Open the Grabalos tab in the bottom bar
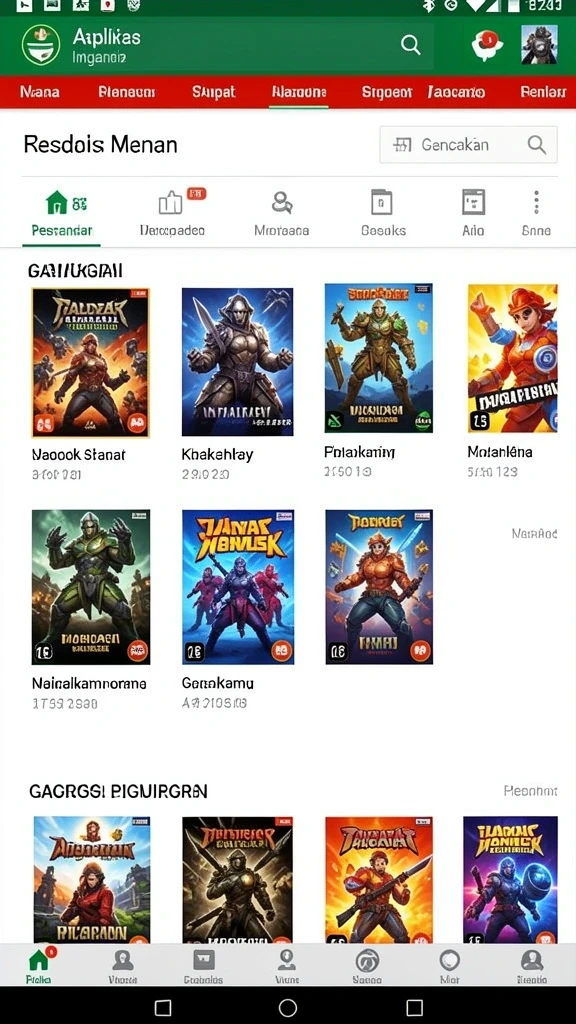The width and height of the screenshot is (576, 1024). 204,966
